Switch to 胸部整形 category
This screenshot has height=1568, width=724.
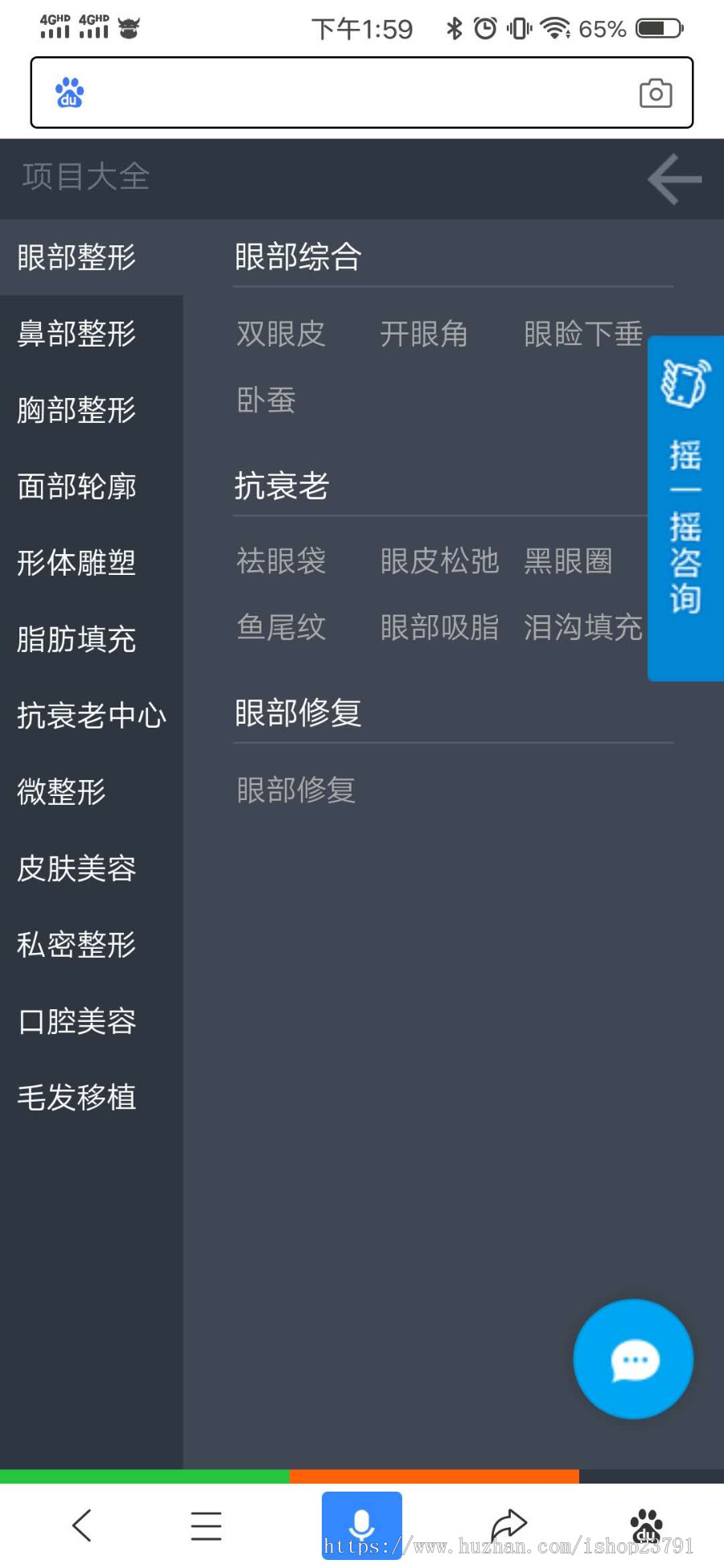click(x=77, y=409)
